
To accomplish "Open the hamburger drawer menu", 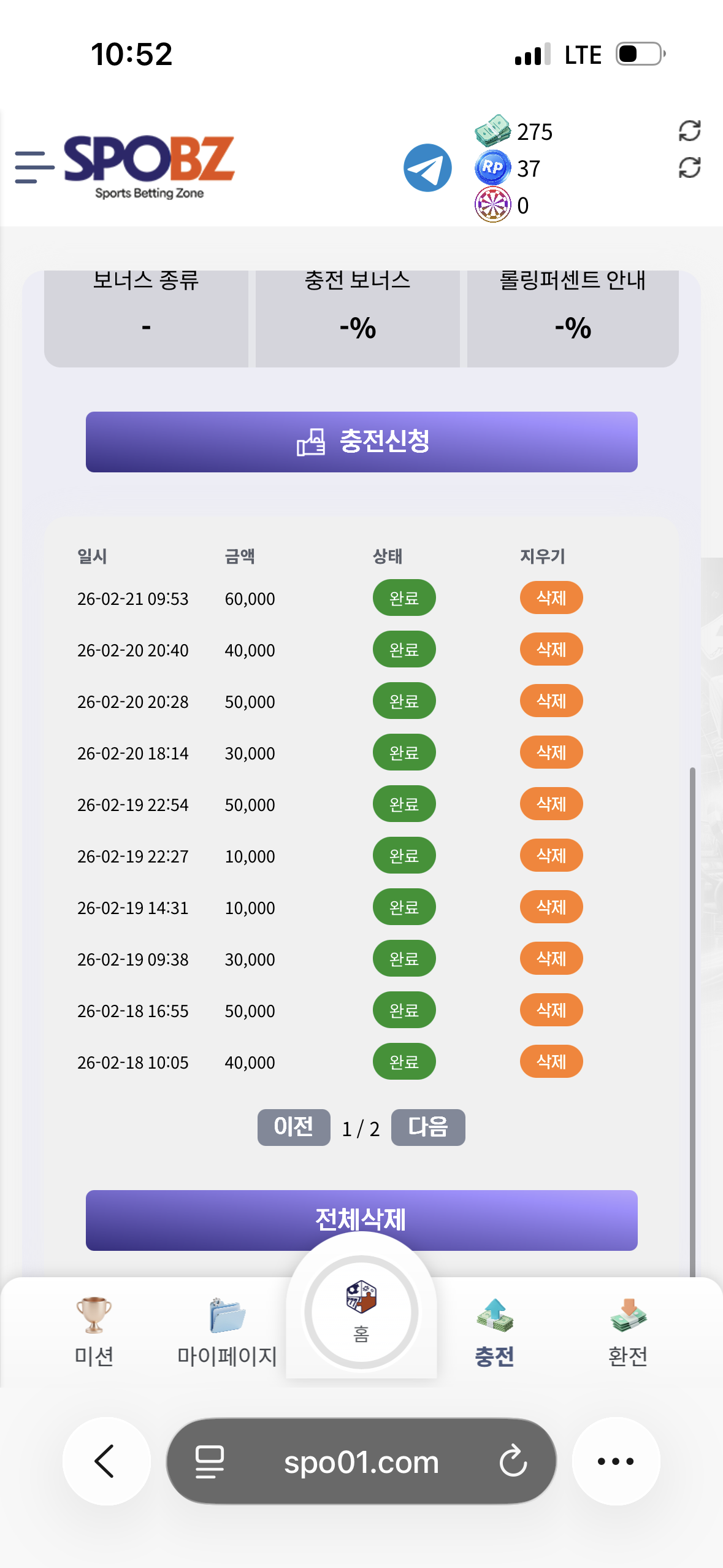I will point(34,167).
